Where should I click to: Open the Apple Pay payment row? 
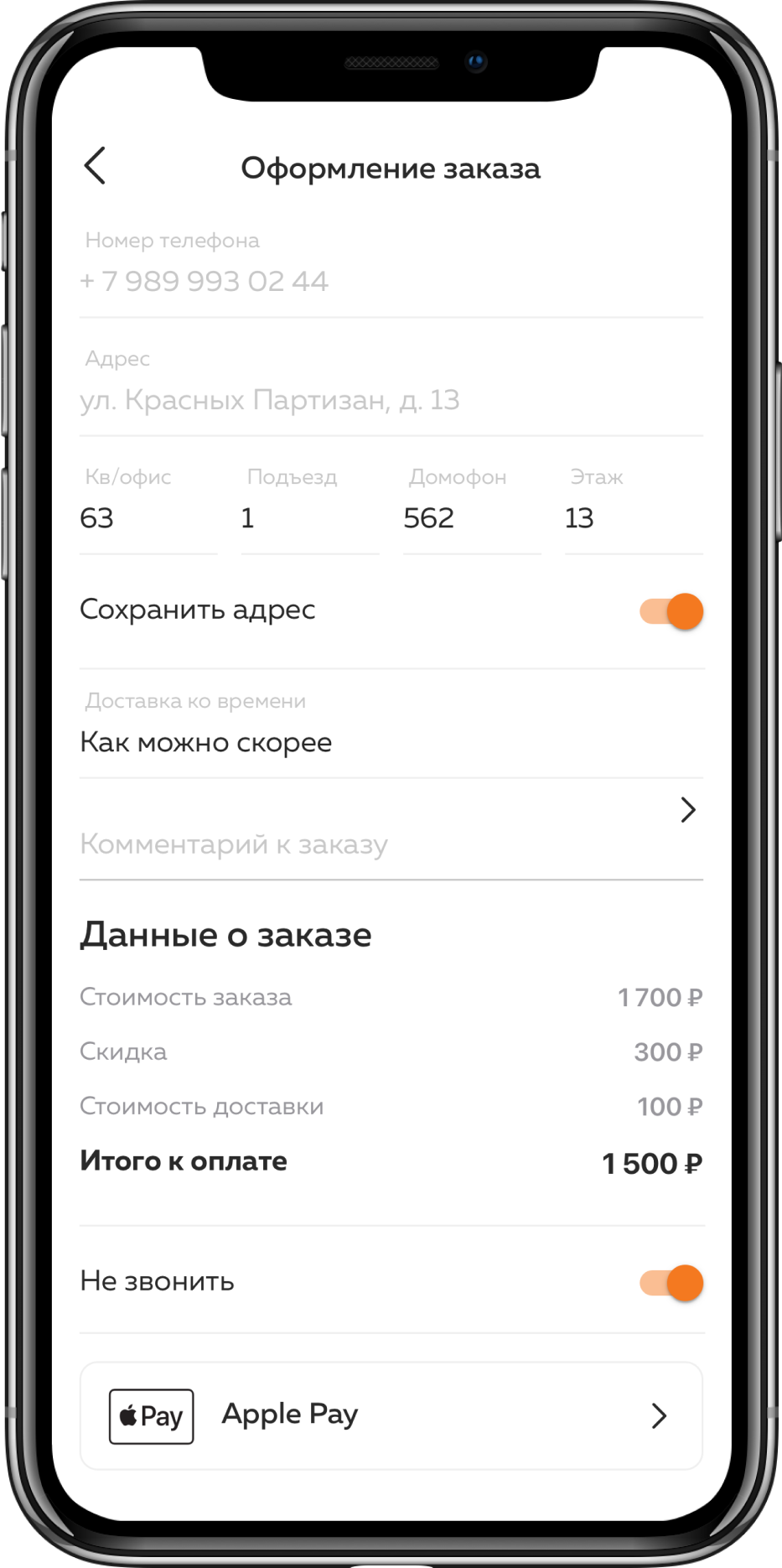pos(391,1415)
